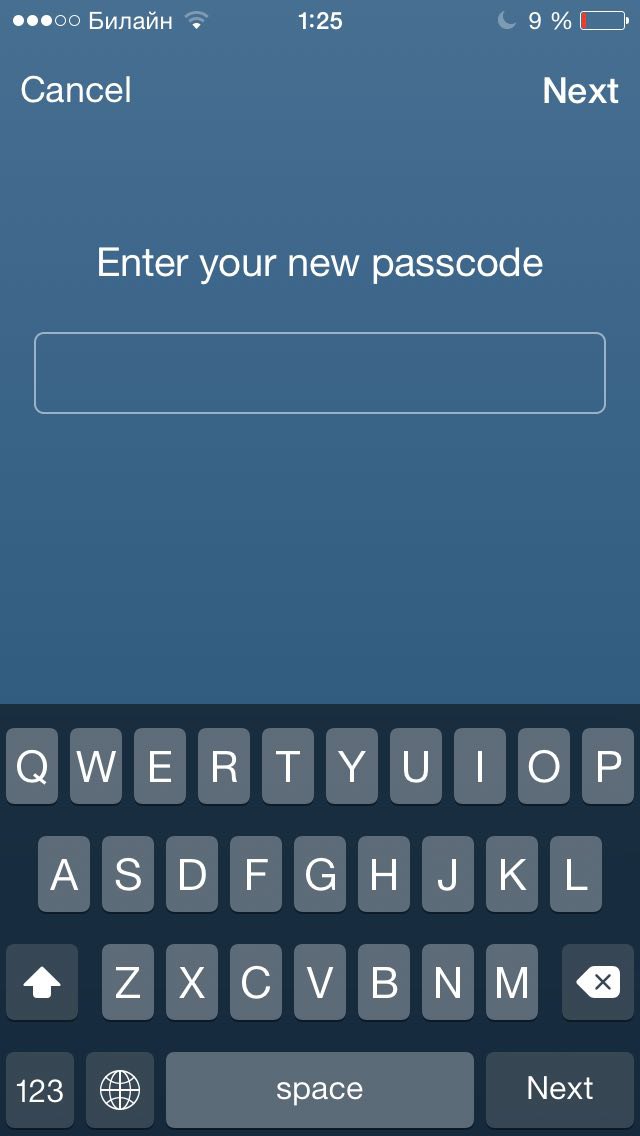Tap Next in the top bar
The image size is (640, 1136).
[x=580, y=91]
